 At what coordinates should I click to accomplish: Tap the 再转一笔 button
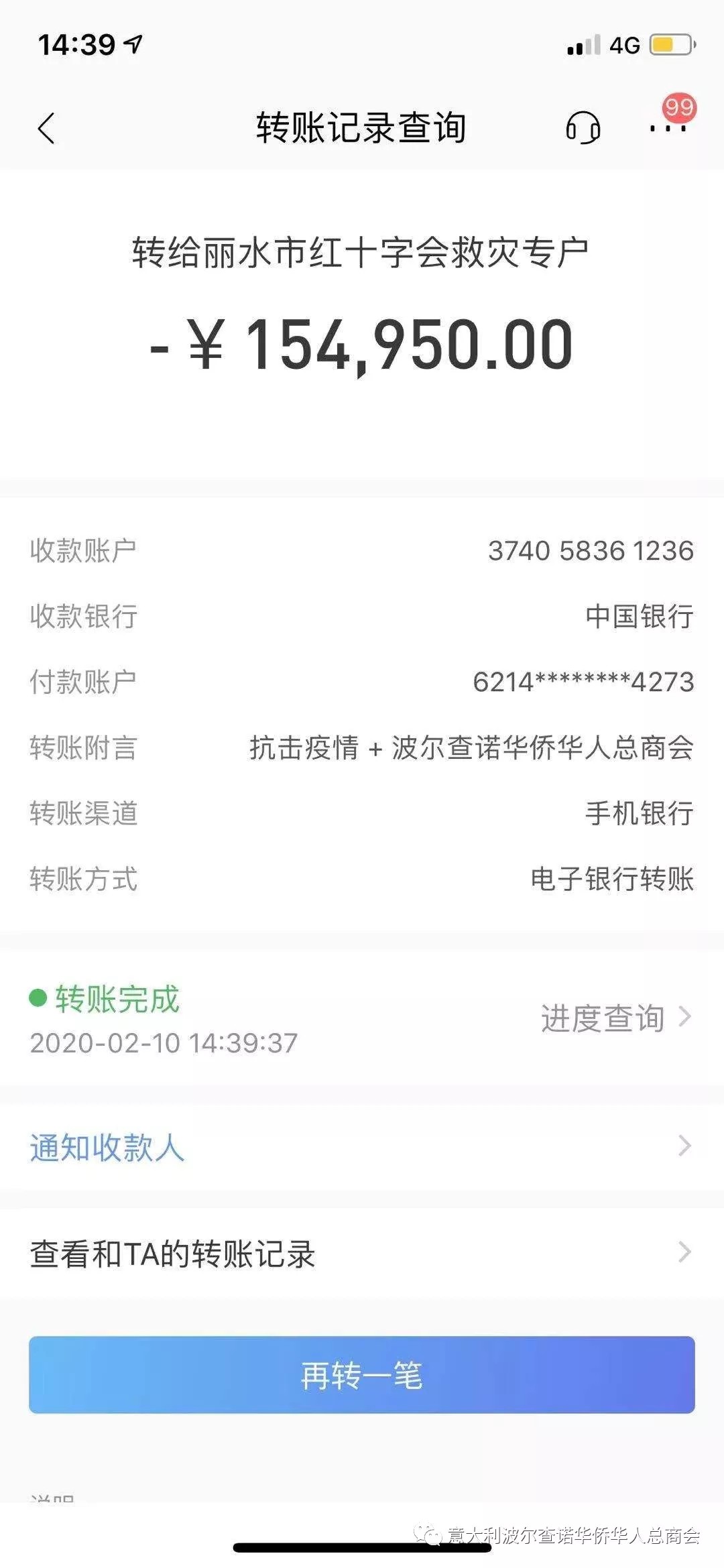coord(361,1375)
